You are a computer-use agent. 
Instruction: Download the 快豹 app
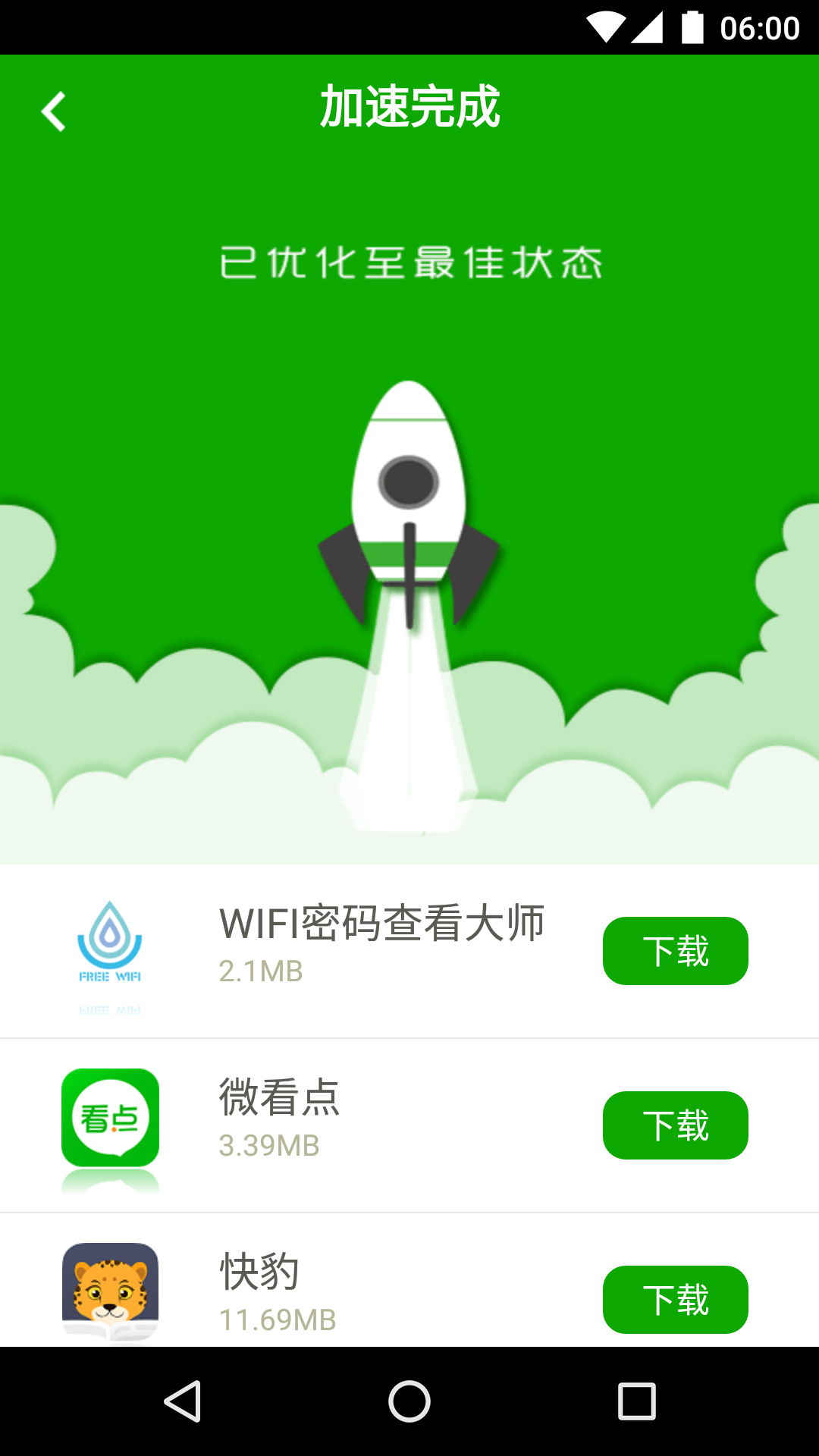(675, 1299)
